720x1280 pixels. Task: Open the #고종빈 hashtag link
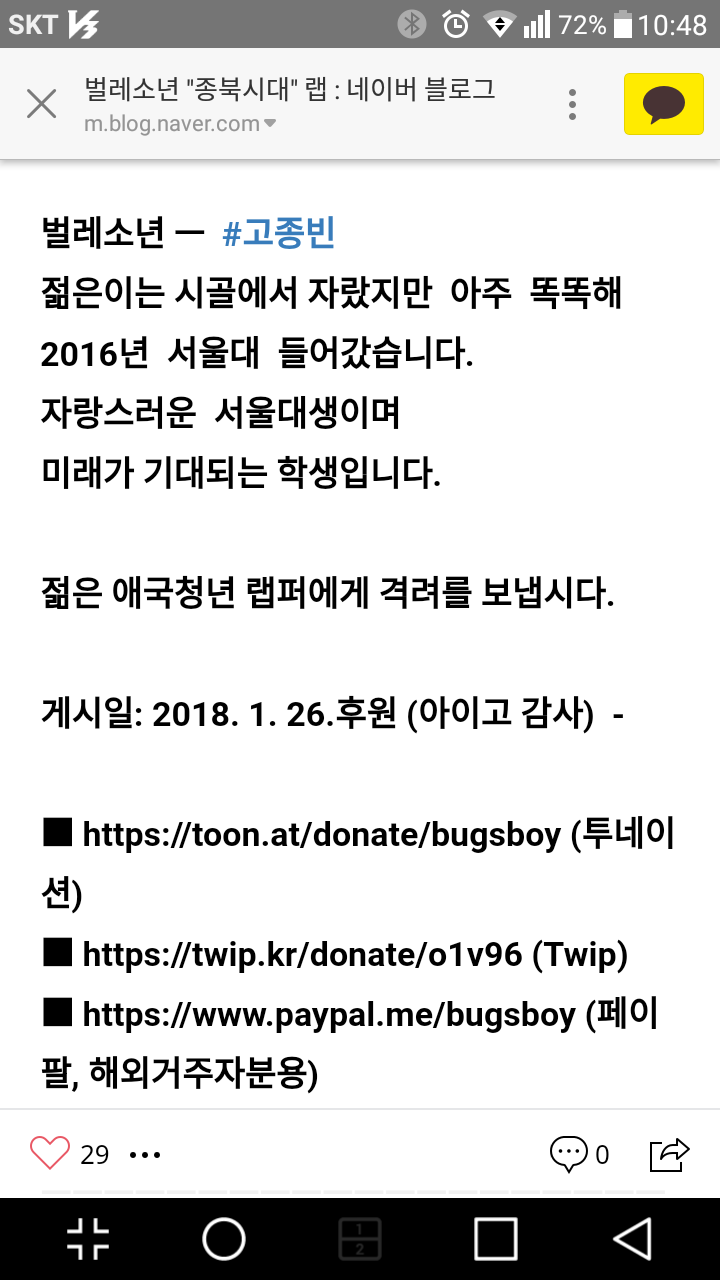click(x=278, y=234)
